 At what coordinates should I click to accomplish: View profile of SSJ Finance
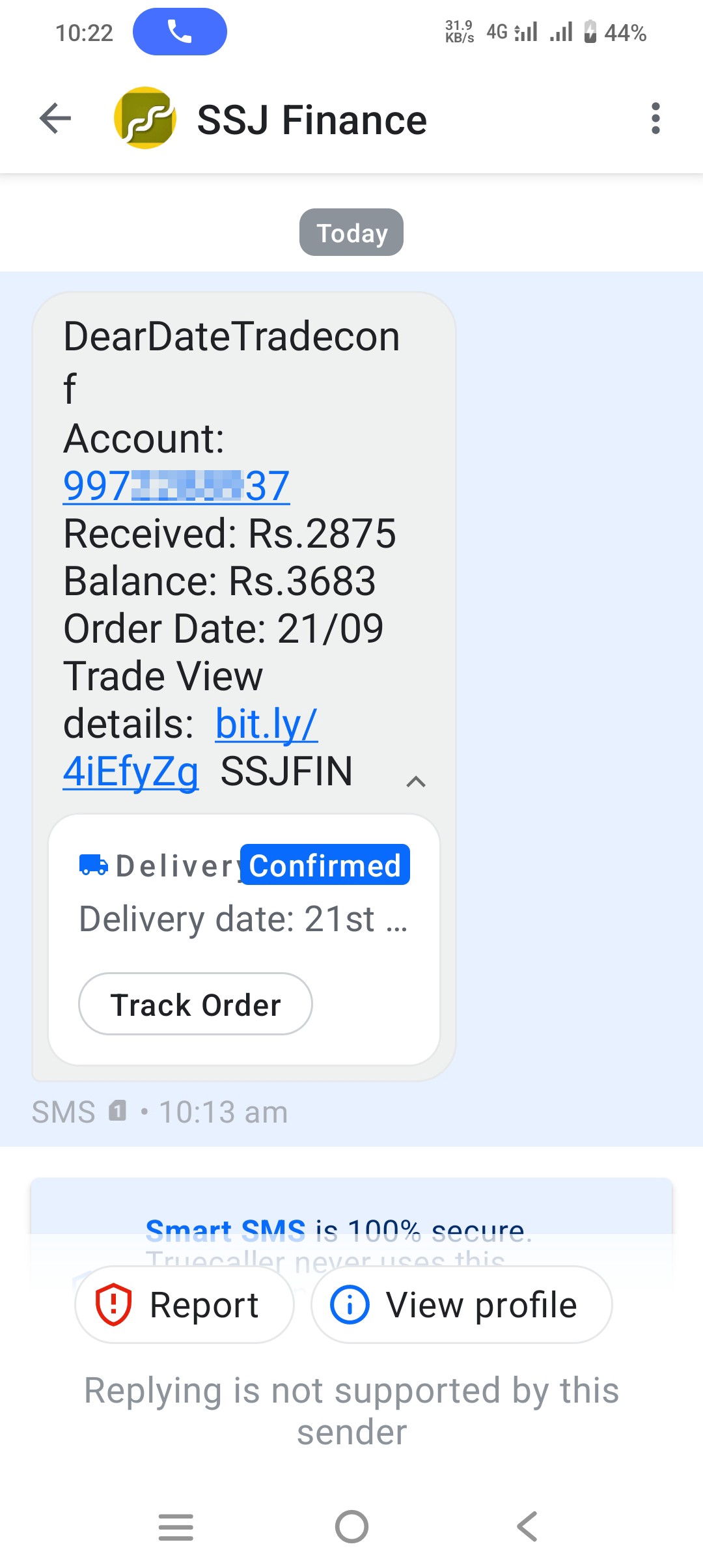(462, 1305)
